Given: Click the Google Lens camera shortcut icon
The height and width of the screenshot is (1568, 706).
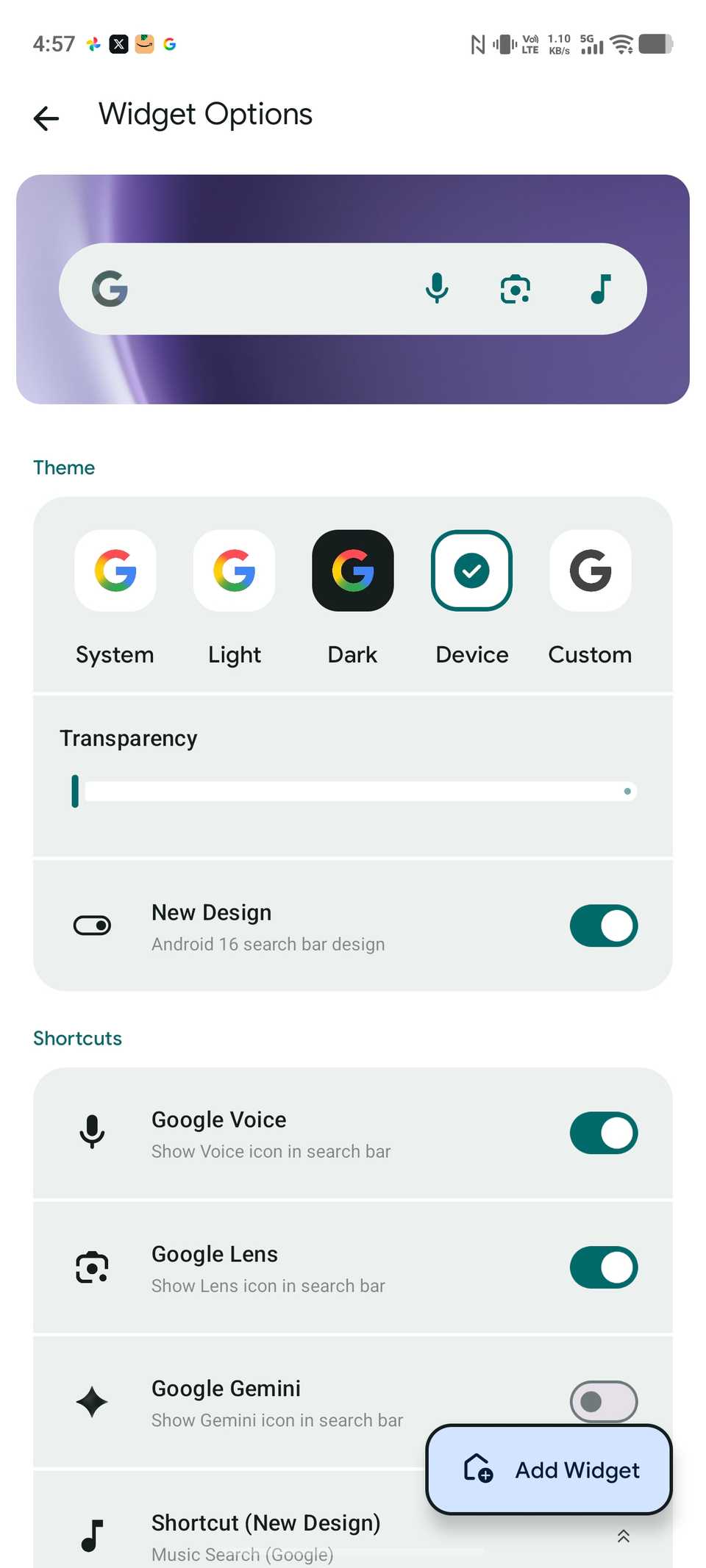Looking at the screenshot, I should 91,1267.
